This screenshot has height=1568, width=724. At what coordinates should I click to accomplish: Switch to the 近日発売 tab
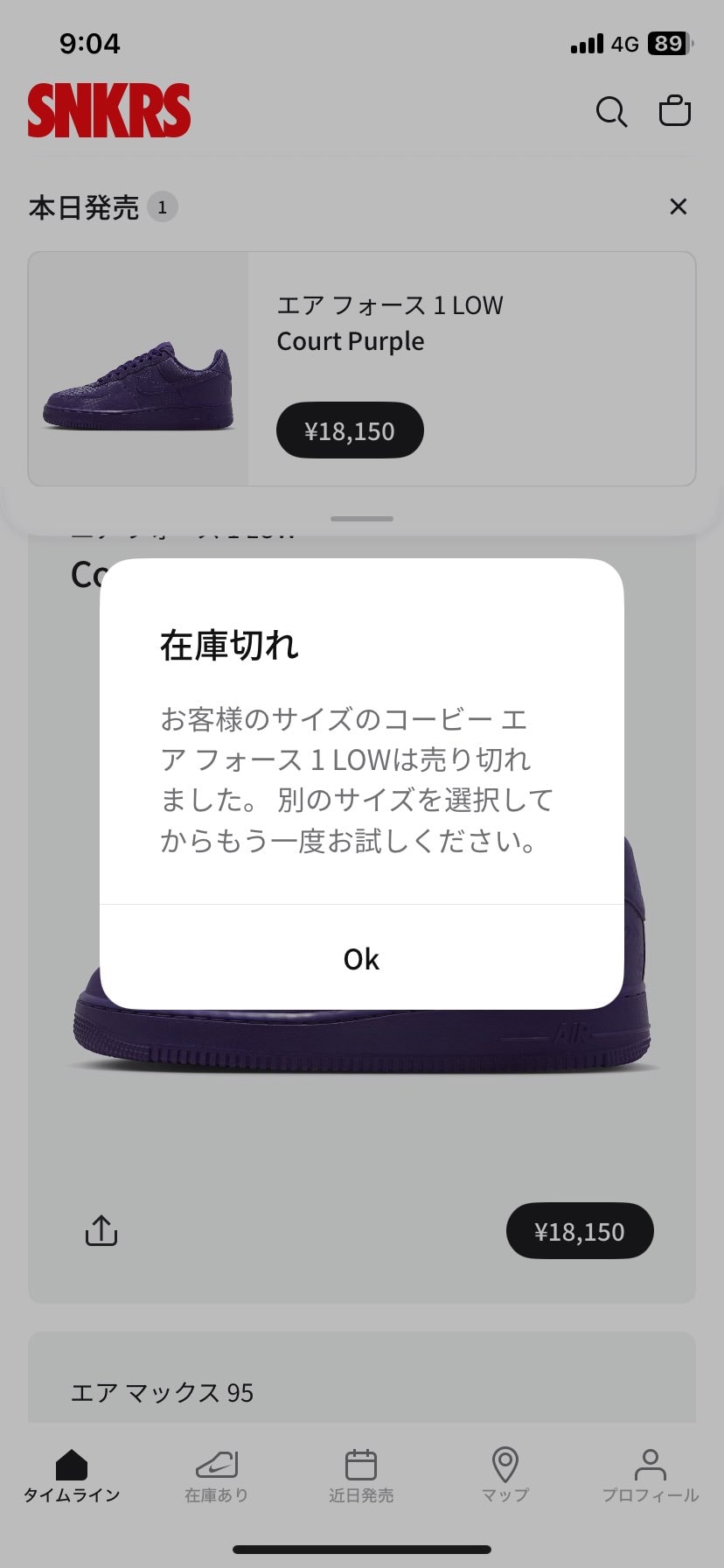(361, 1475)
